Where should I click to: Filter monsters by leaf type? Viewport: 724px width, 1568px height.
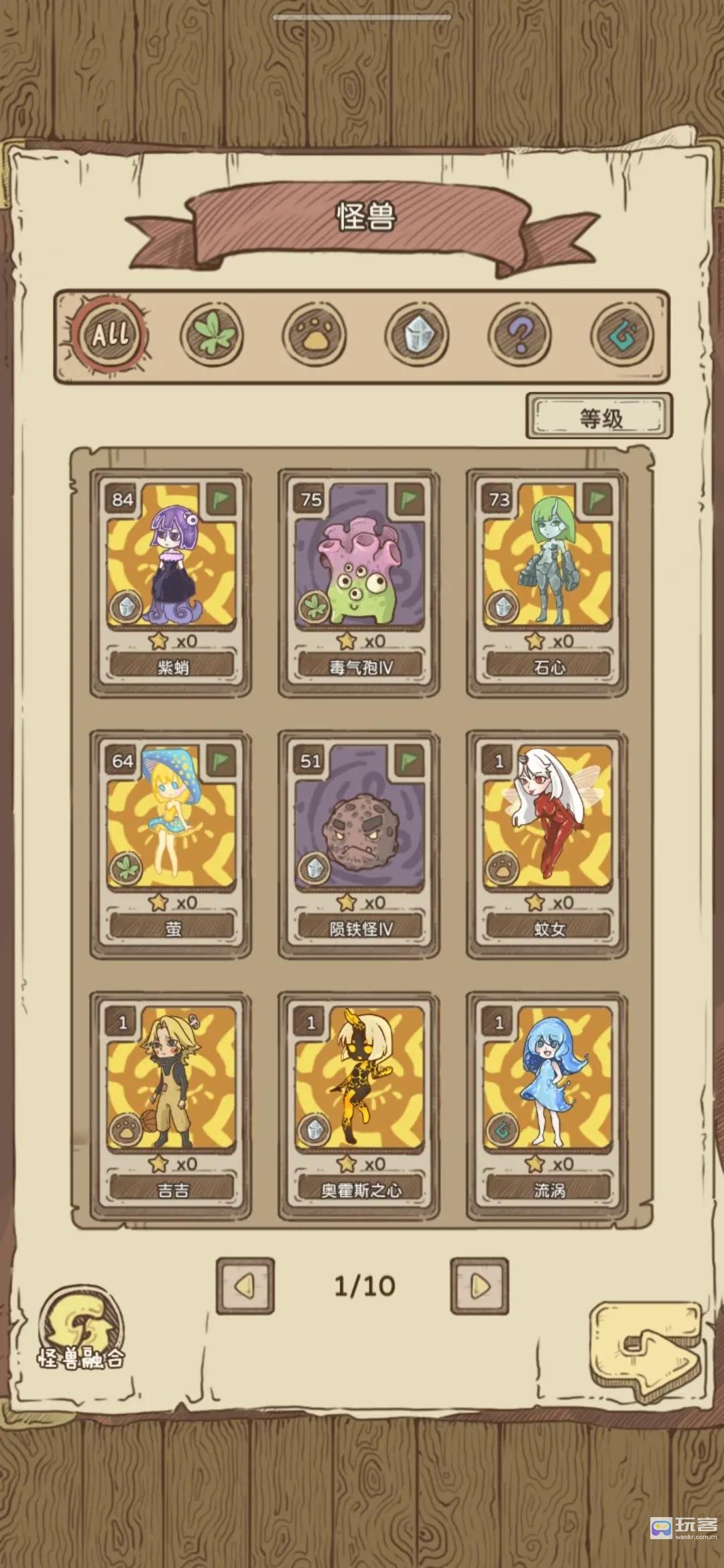tap(212, 334)
